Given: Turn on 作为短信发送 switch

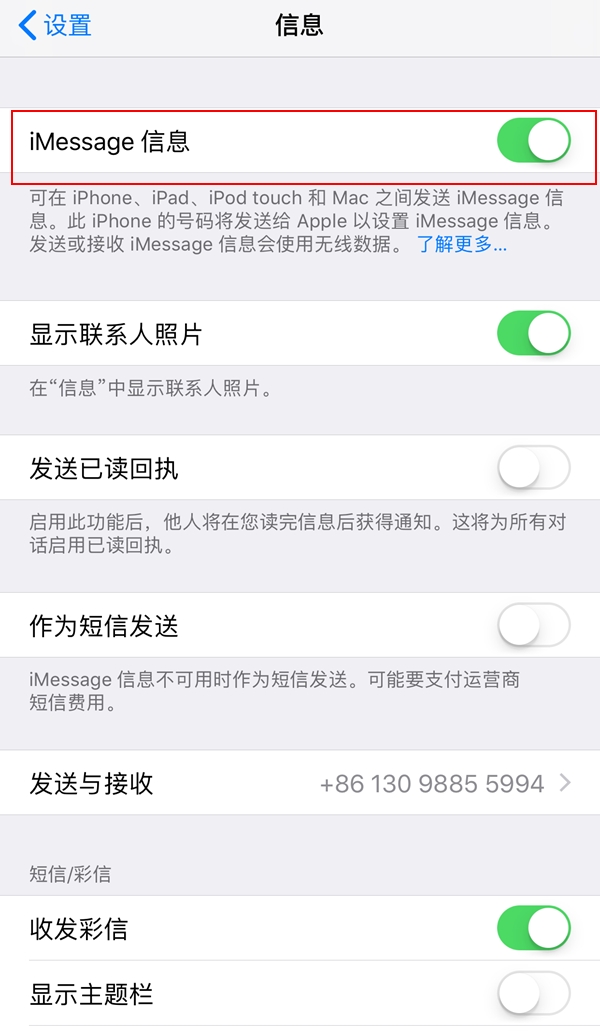Looking at the screenshot, I should point(533,626).
